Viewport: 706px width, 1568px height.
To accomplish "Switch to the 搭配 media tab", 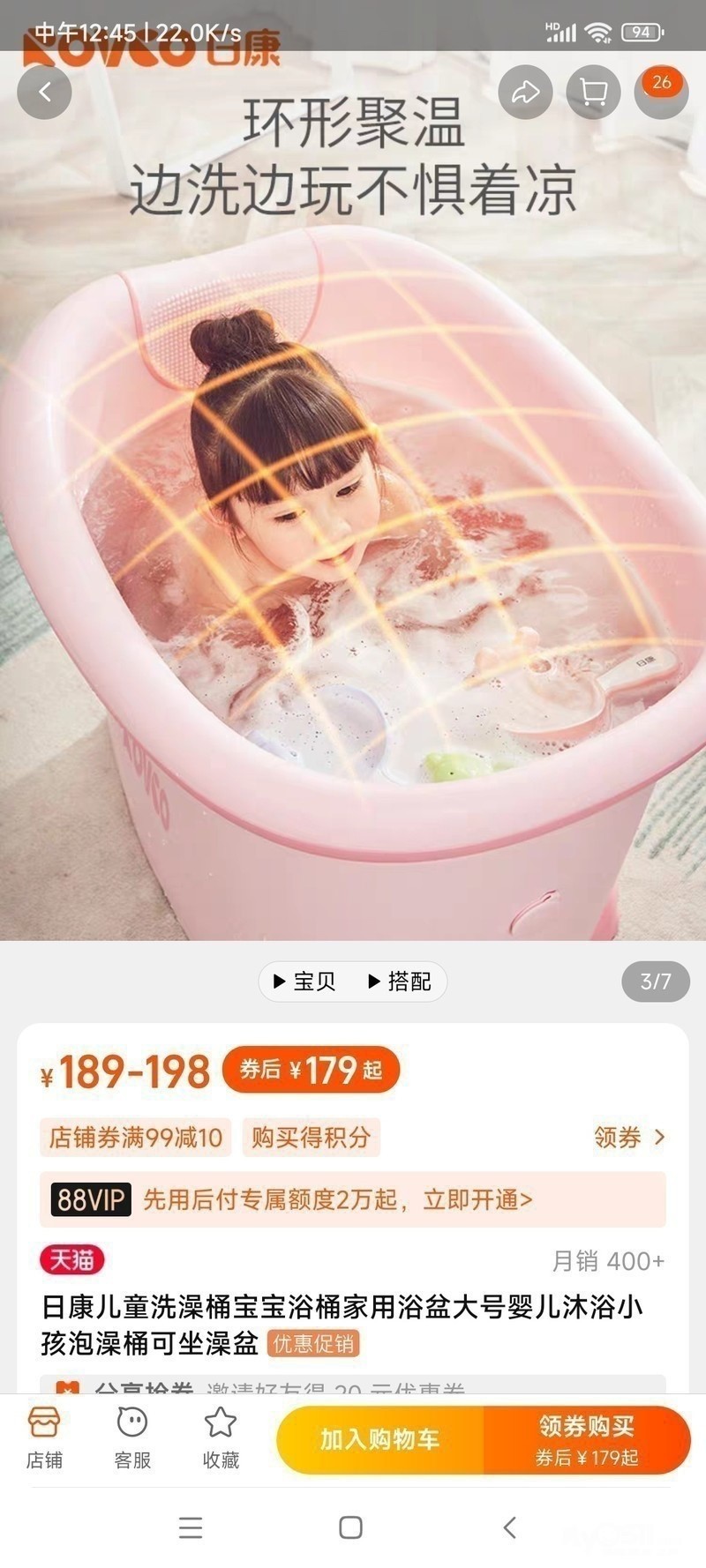I will click(400, 982).
